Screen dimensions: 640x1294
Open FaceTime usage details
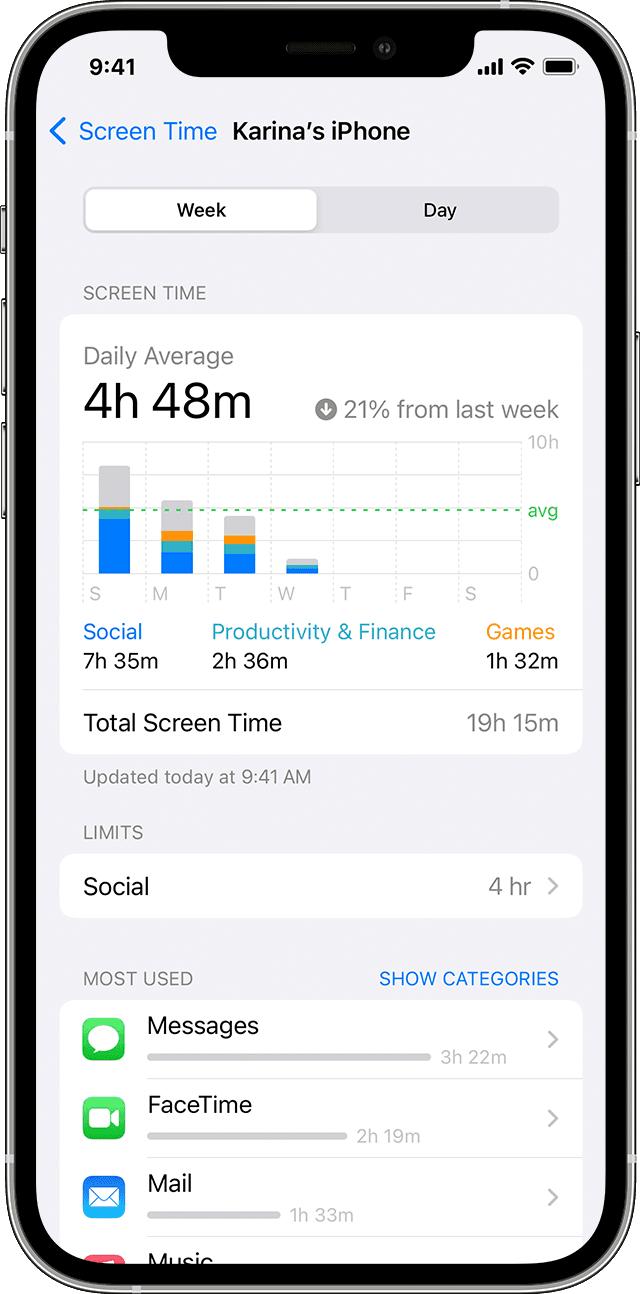[320, 1119]
